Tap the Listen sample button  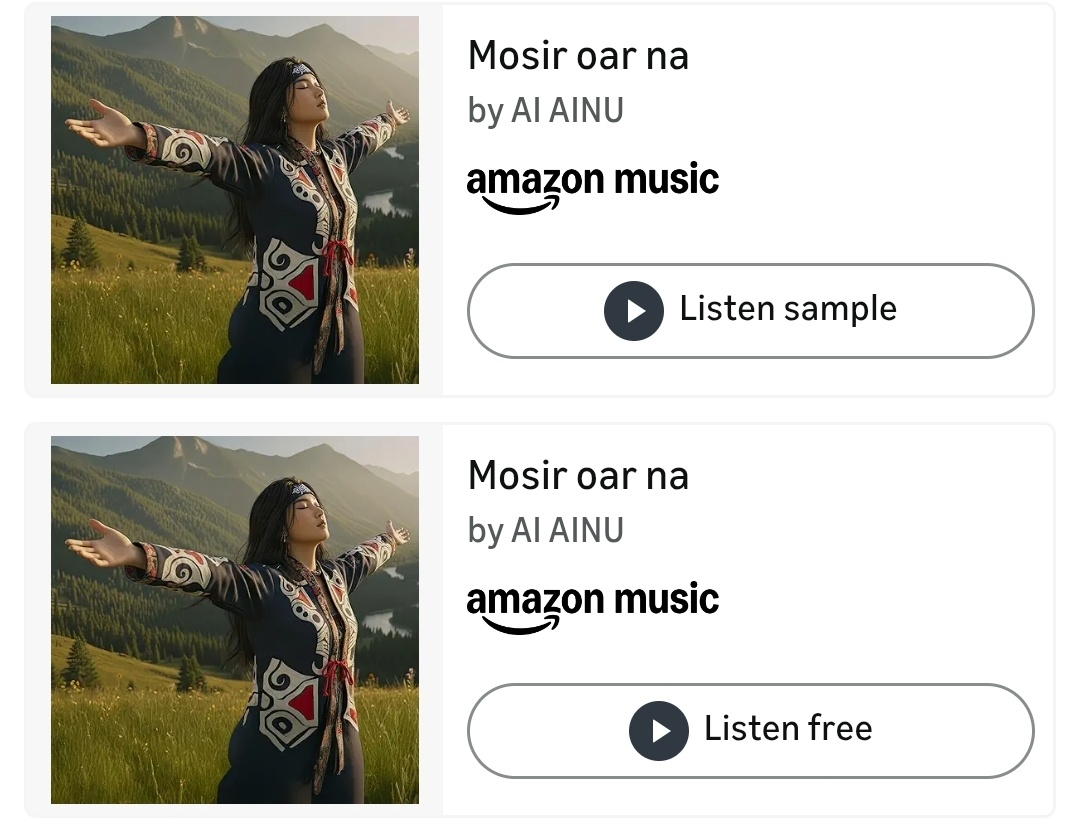point(750,311)
